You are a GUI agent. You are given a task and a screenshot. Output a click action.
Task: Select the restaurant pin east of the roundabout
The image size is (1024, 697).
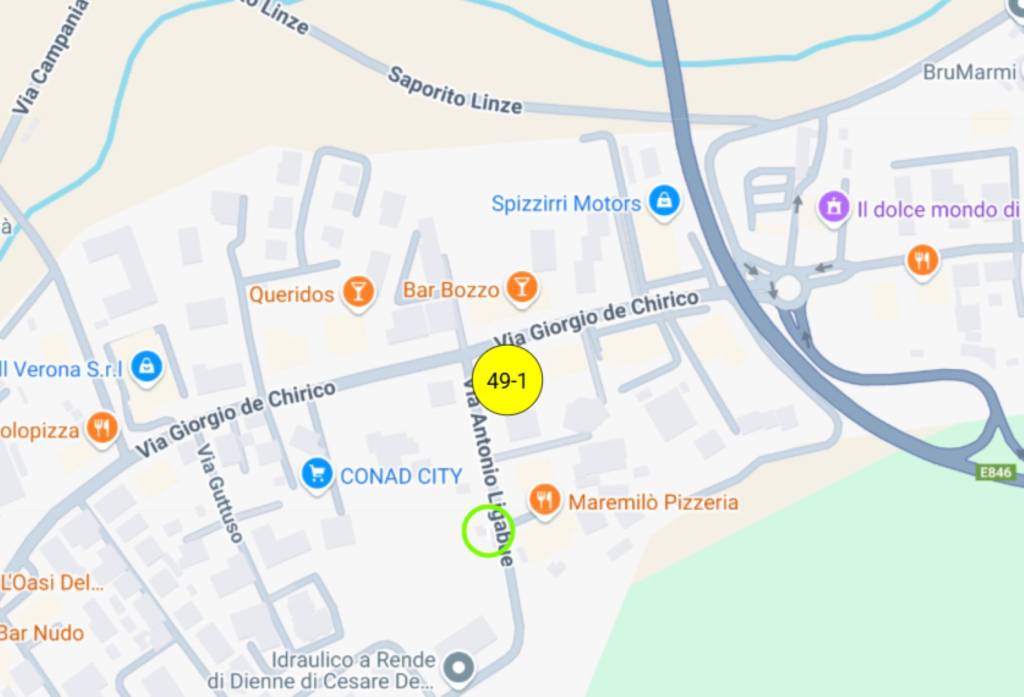tap(921, 261)
